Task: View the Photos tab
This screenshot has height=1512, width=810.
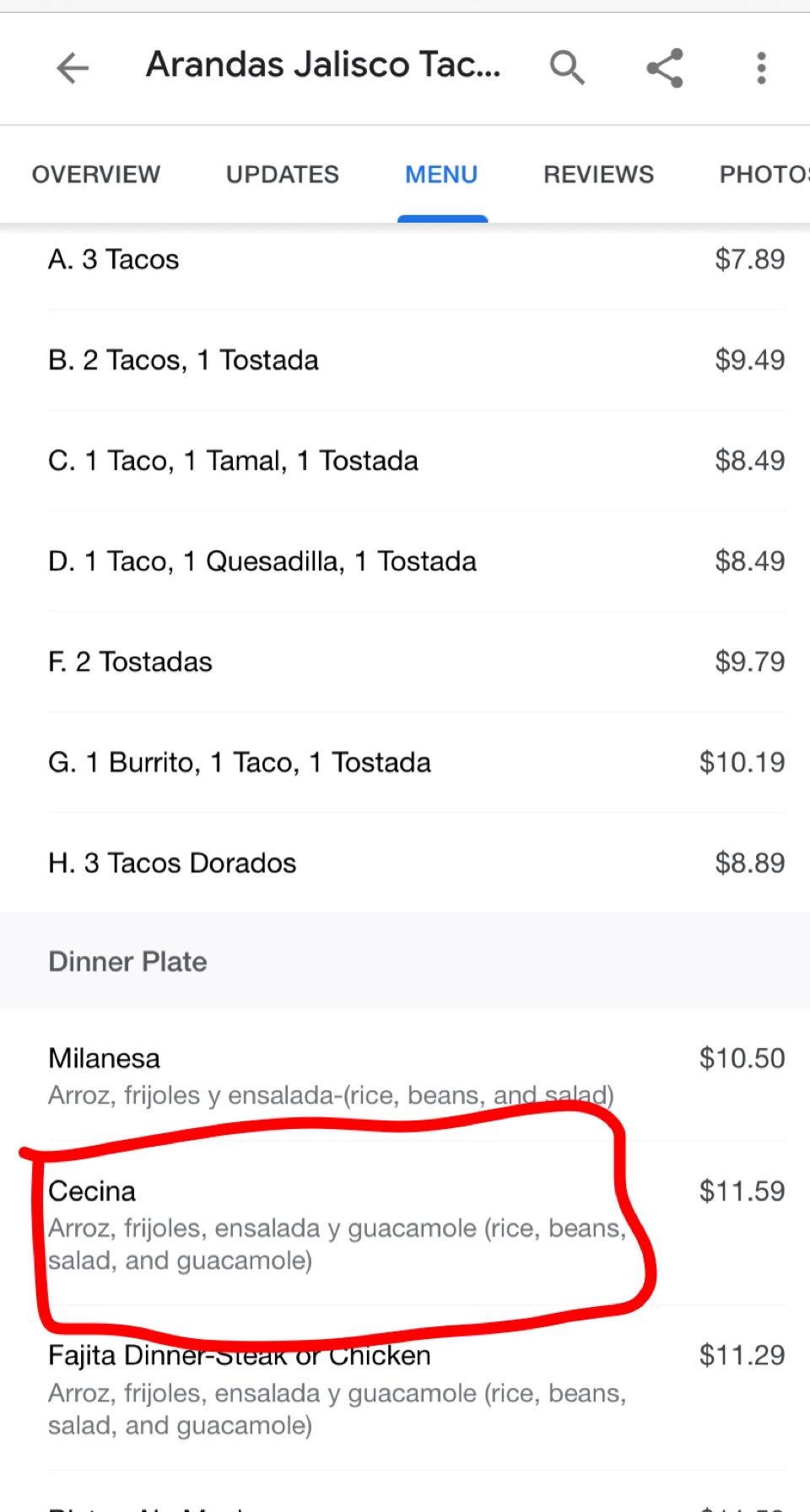Action: point(764,175)
